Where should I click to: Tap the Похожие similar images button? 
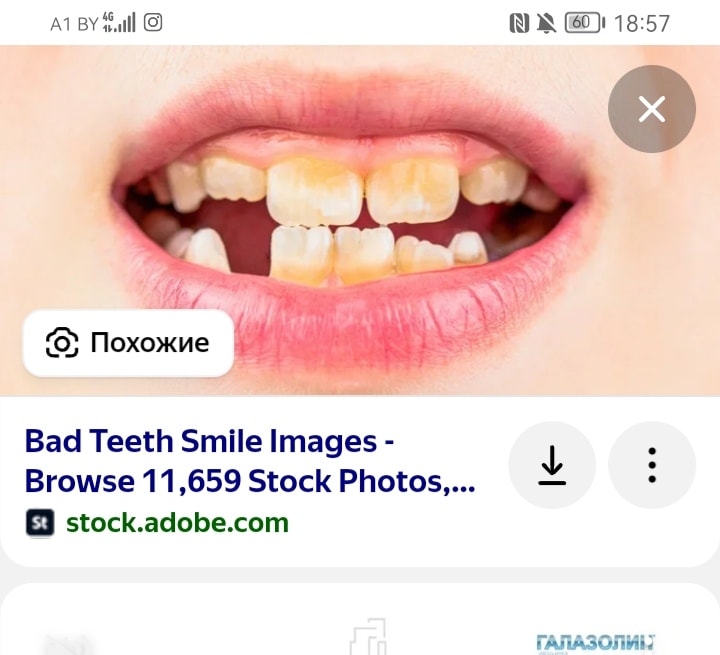(x=128, y=343)
